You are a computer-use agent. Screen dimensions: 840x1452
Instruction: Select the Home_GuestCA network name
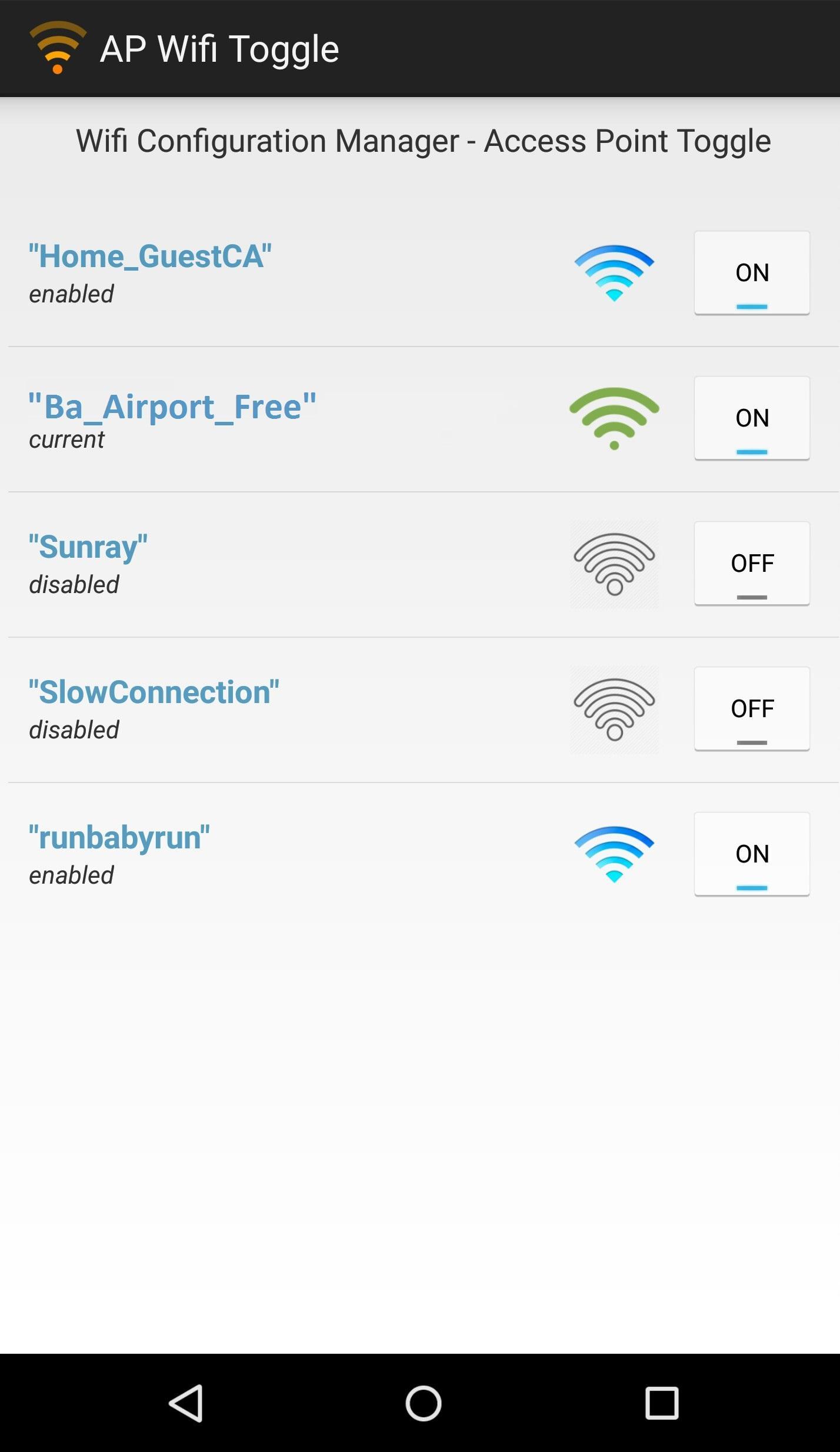point(151,255)
